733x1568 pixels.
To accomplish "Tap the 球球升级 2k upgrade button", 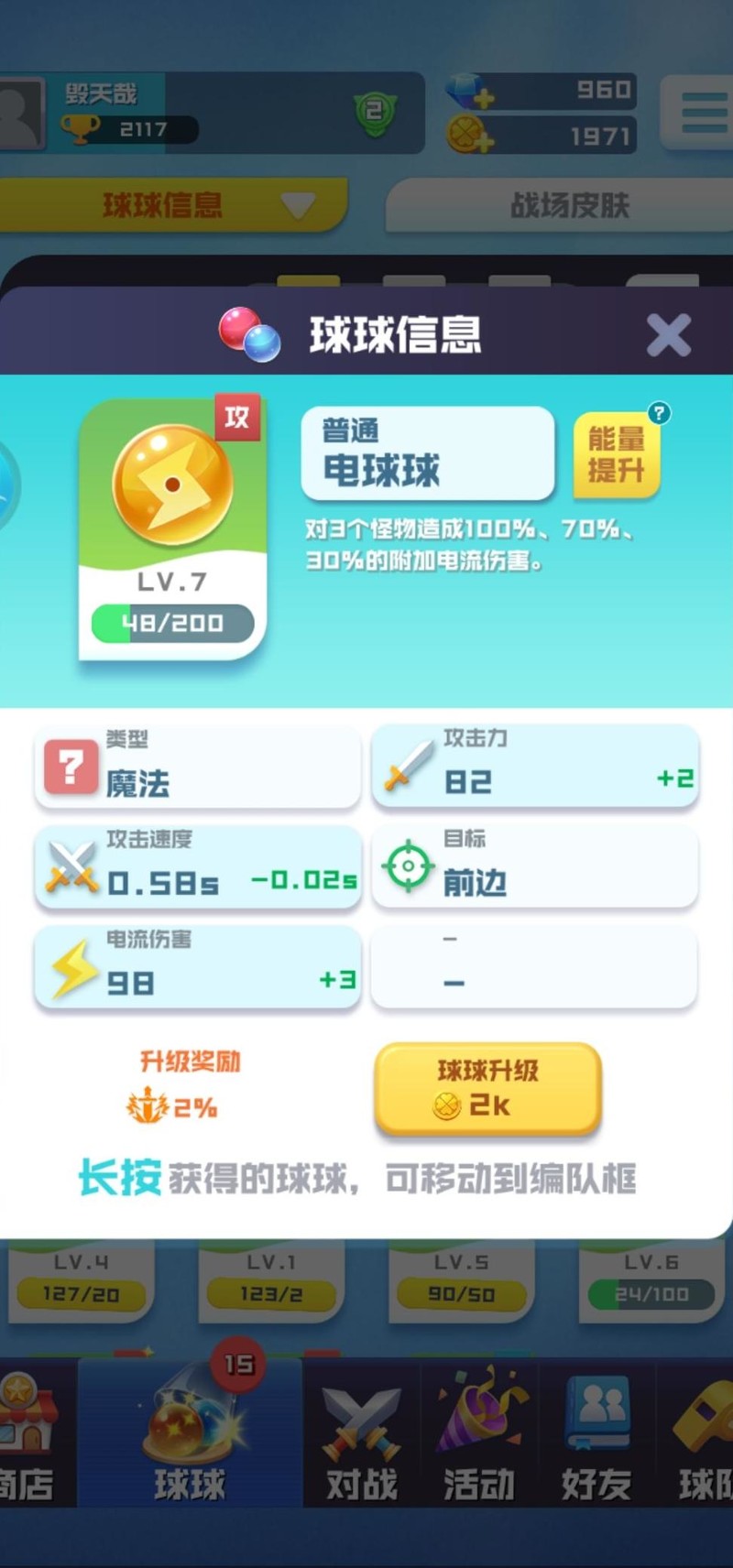I will point(487,1088).
